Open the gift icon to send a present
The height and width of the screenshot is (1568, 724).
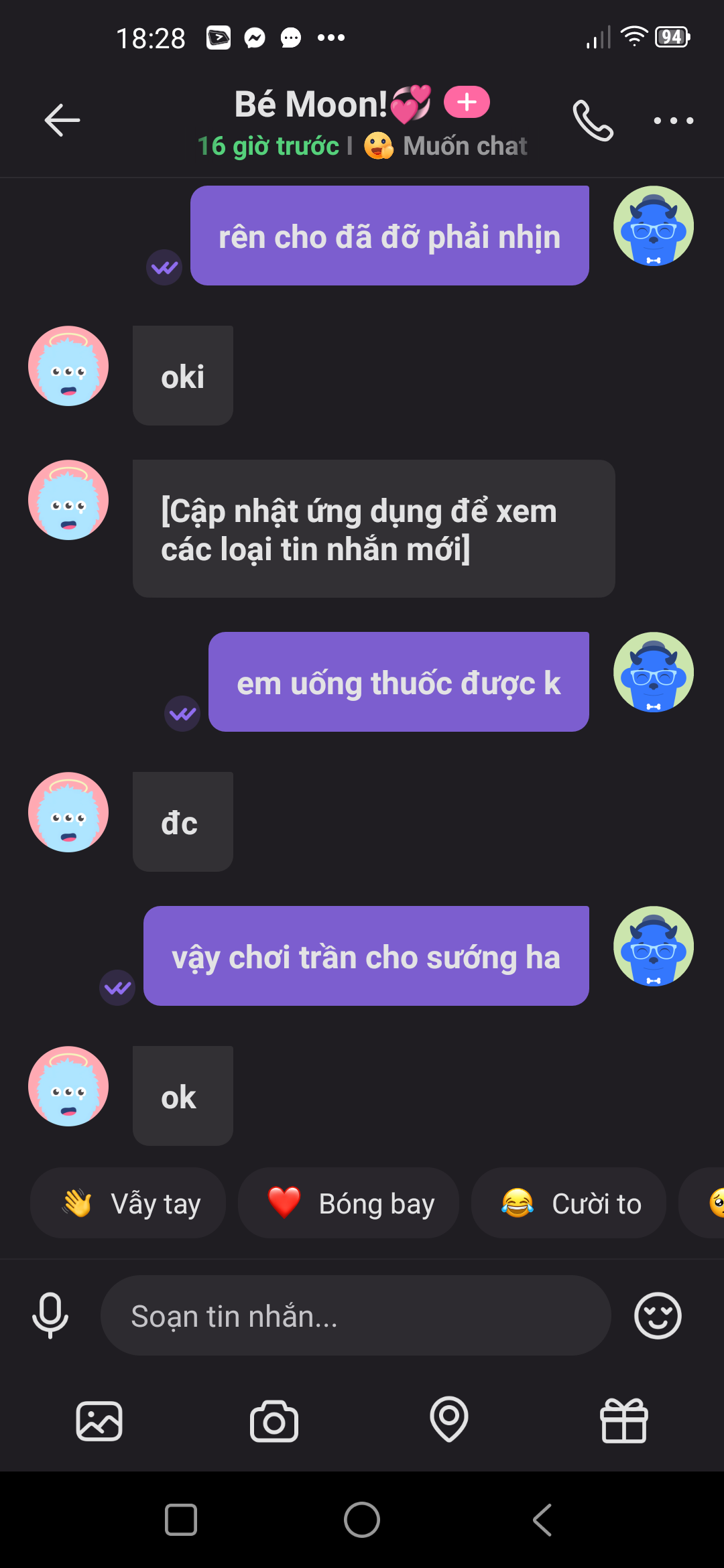623,1421
